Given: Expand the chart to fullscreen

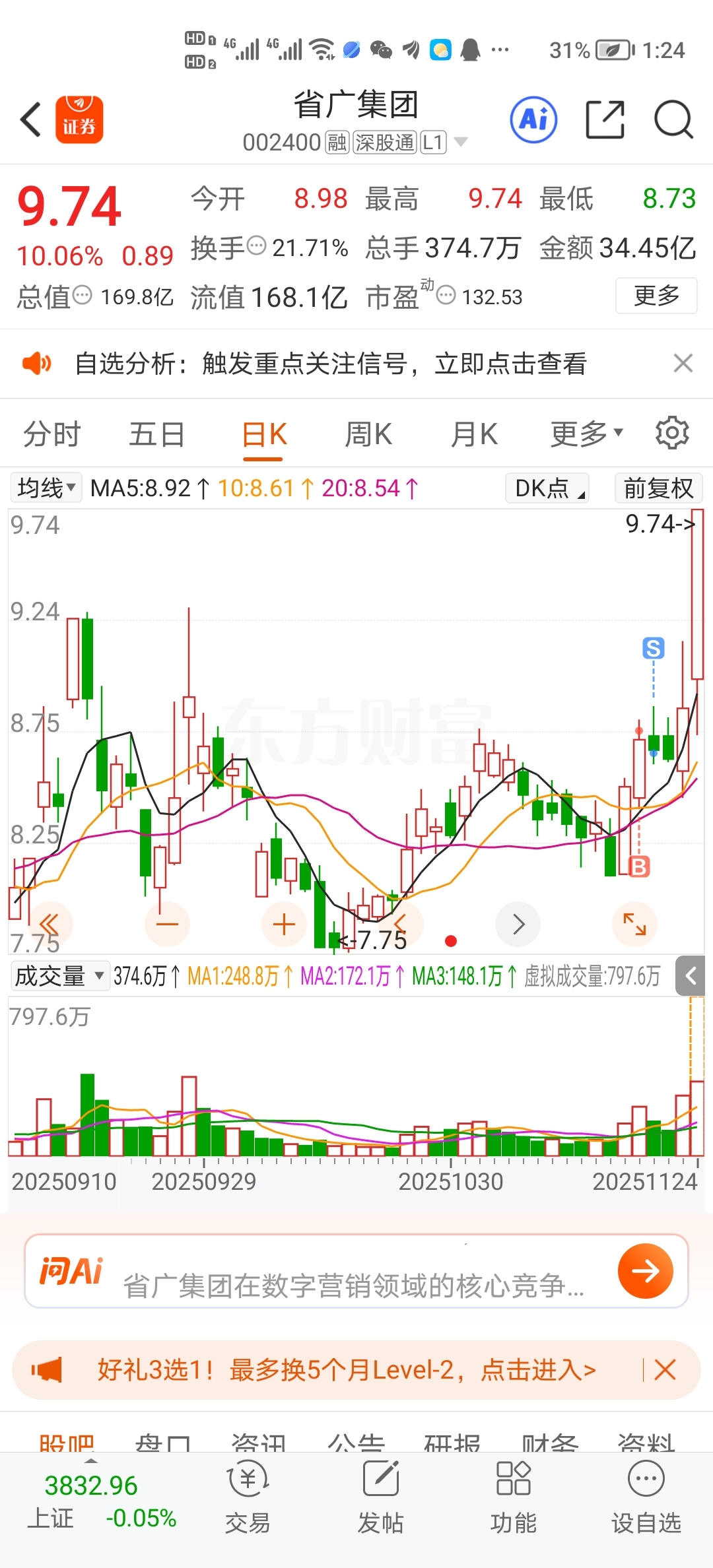Looking at the screenshot, I should pos(634,924).
